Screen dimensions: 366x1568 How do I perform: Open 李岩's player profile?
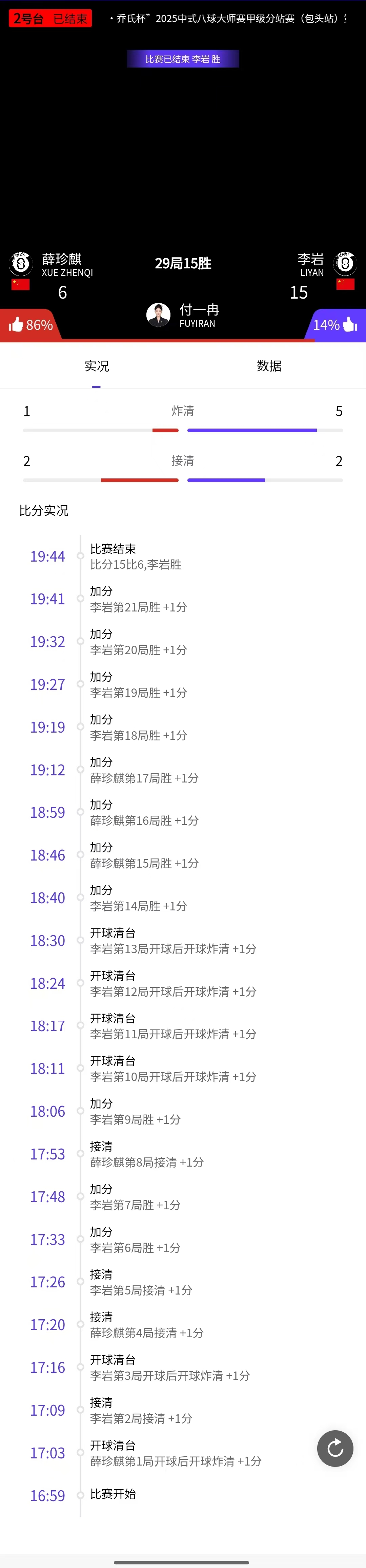point(344,264)
